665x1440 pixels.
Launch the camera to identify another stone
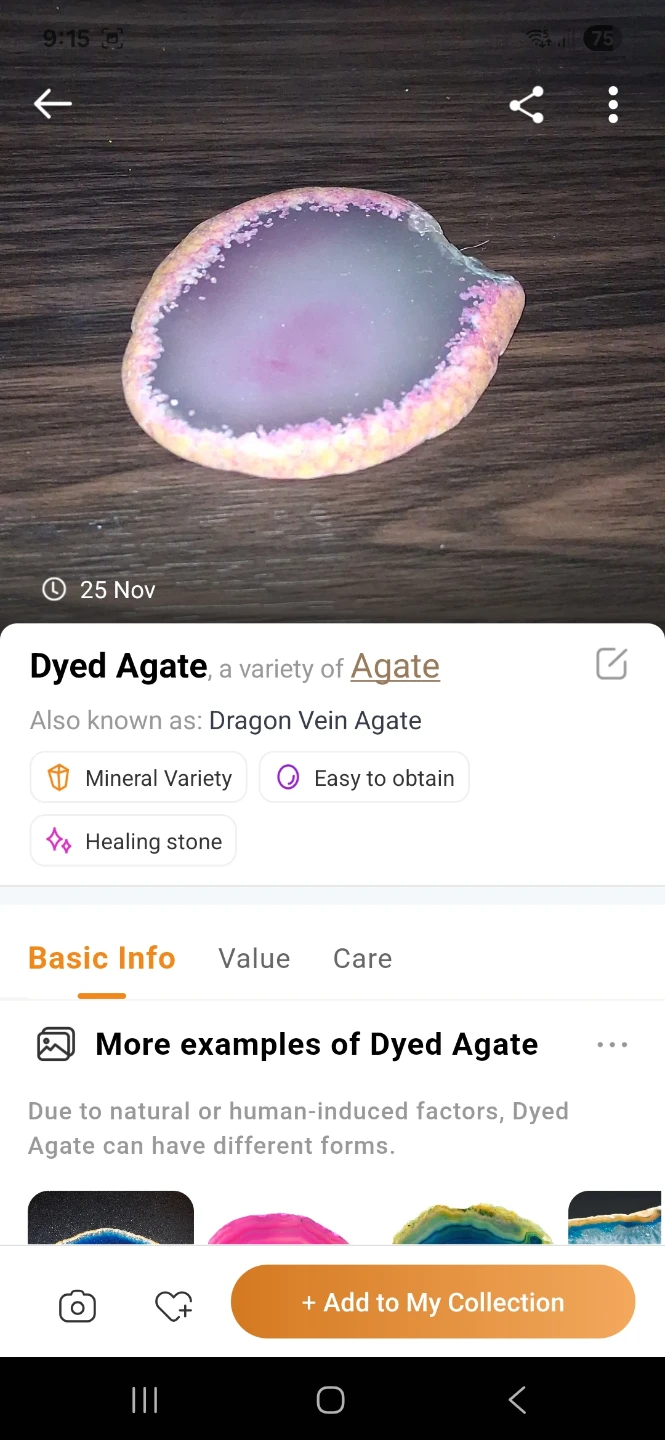77,1306
